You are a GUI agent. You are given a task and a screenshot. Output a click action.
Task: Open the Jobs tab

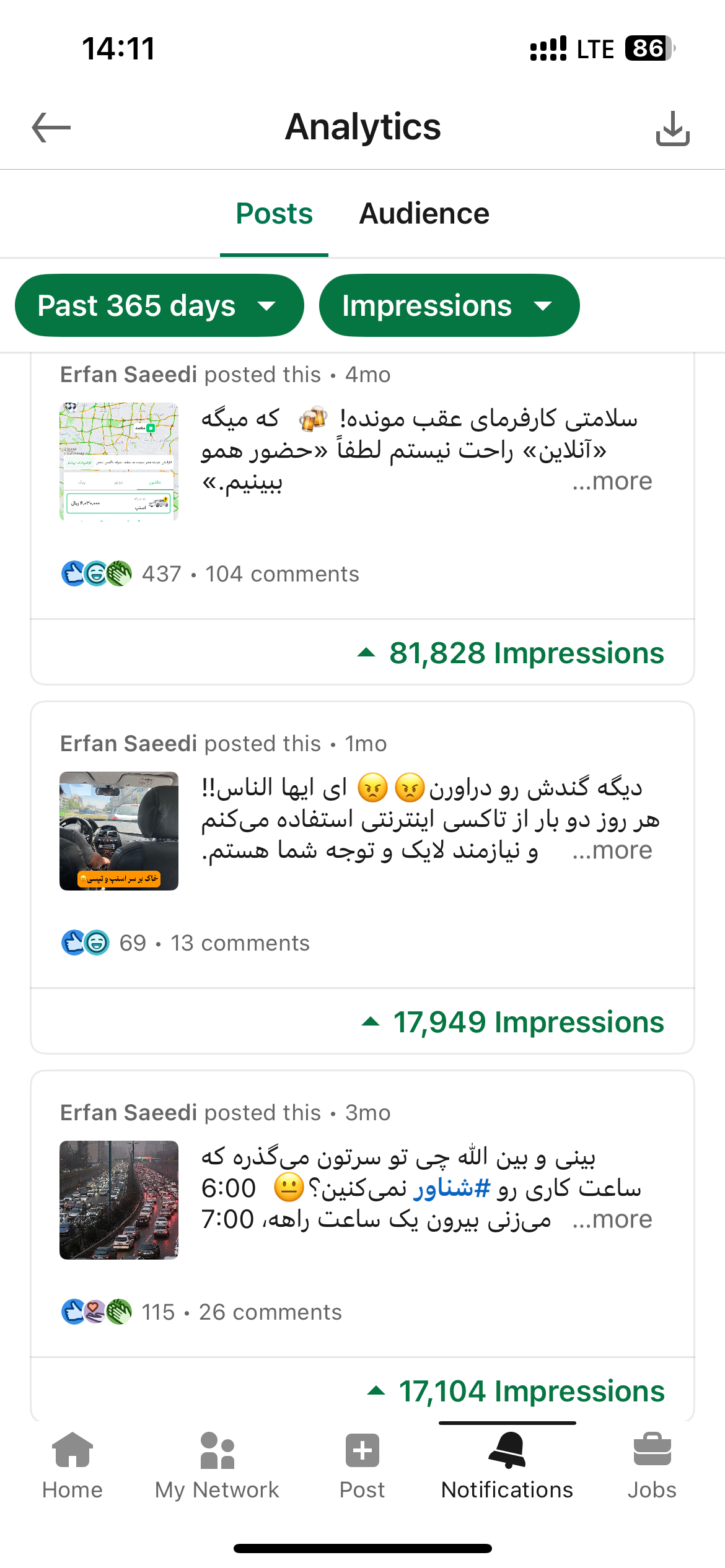(x=652, y=1465)
